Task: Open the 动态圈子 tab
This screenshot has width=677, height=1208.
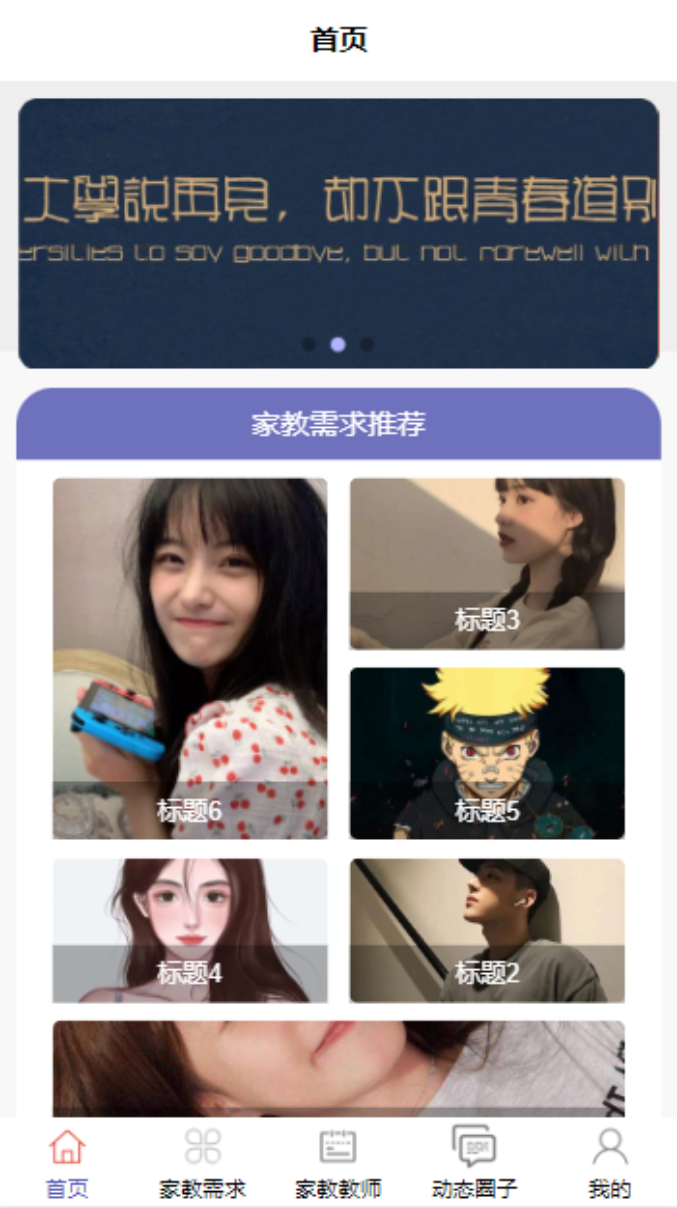Action: [474, 1163]
